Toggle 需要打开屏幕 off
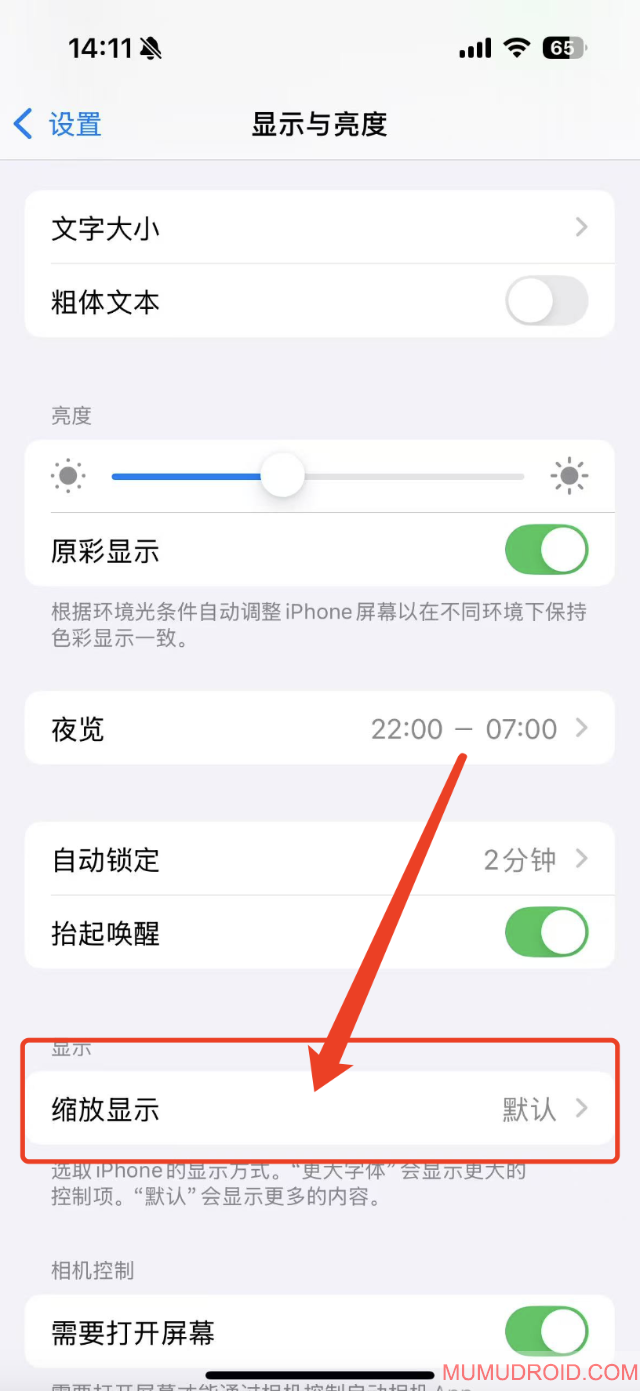 (546, 1332)
